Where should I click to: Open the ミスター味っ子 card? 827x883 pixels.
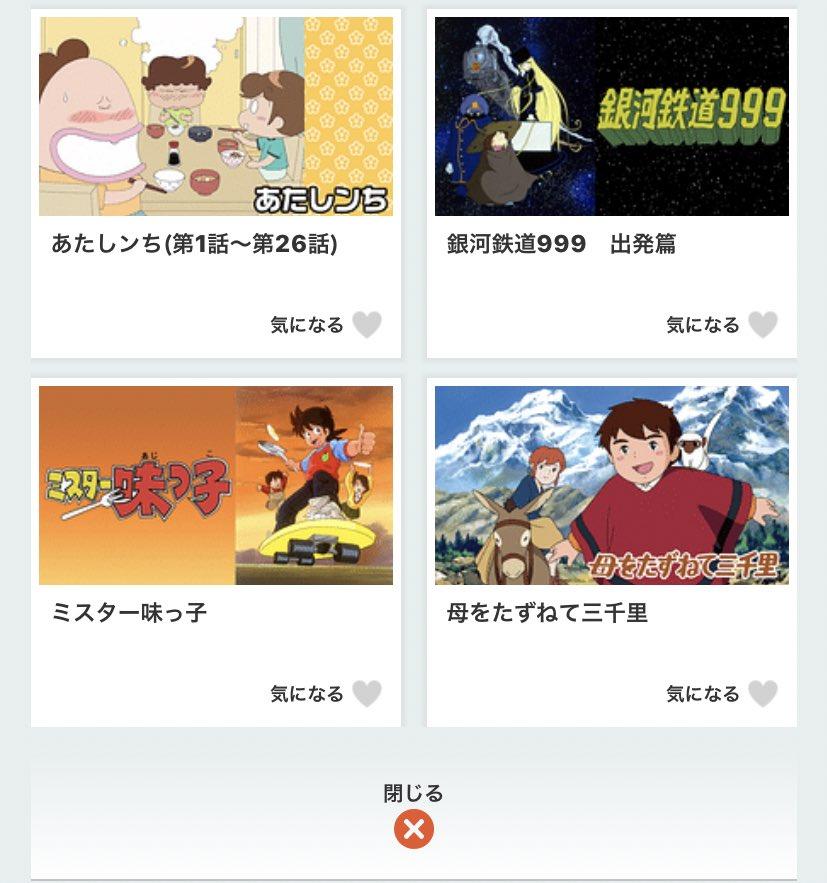pyautogui.click(x=215, y=486)
